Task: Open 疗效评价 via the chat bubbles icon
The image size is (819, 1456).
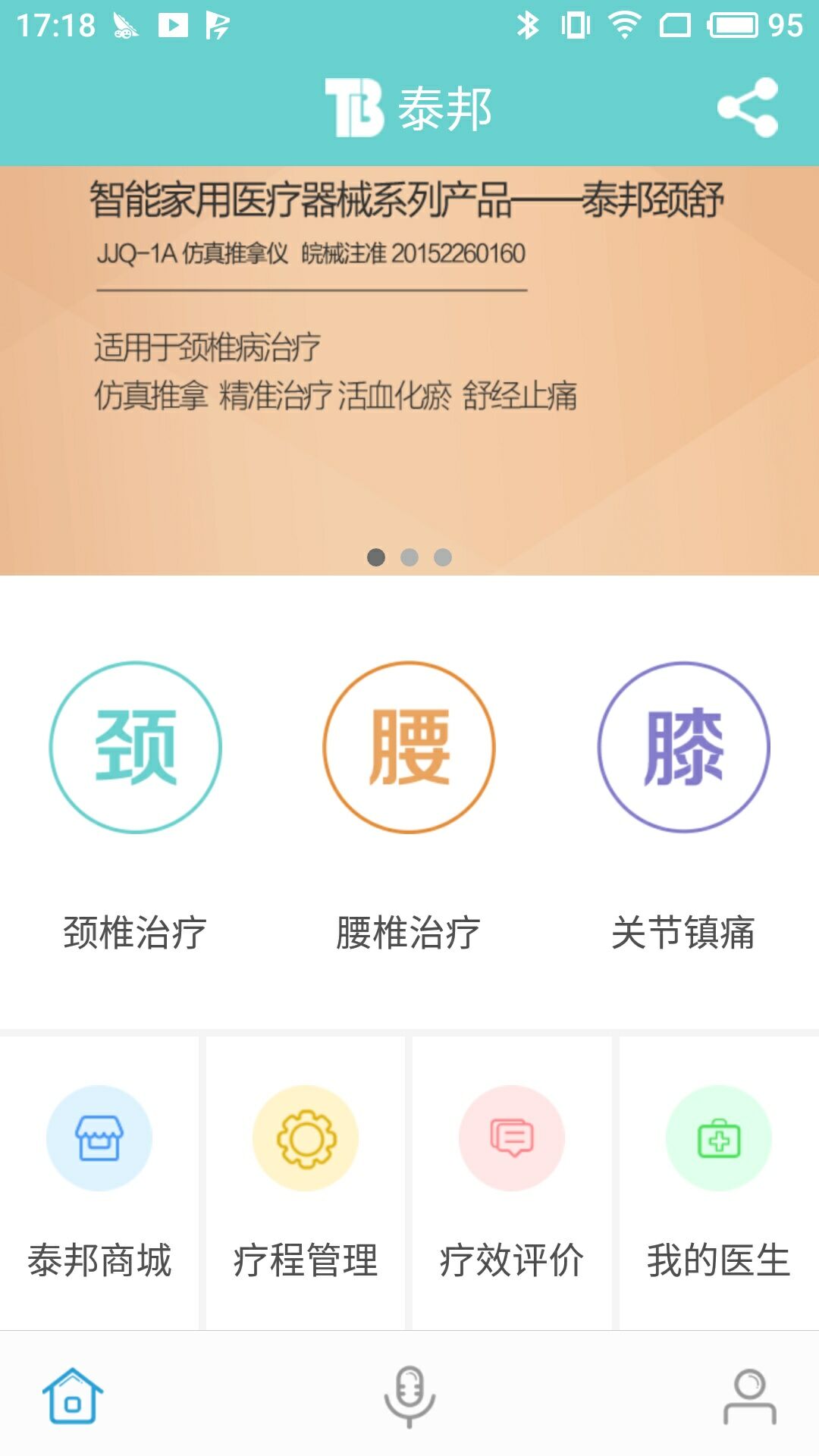Action: click(512, 1134)
